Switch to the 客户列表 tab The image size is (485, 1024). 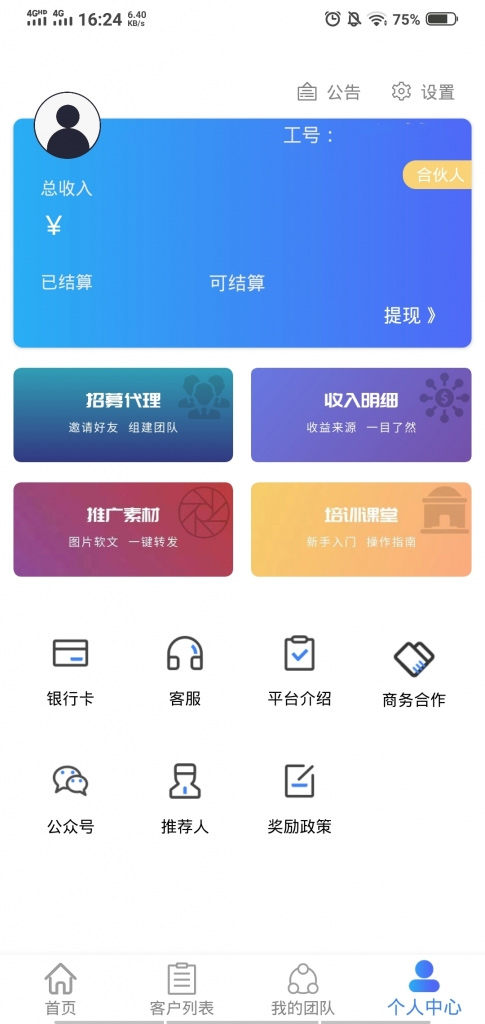(182, 989)
